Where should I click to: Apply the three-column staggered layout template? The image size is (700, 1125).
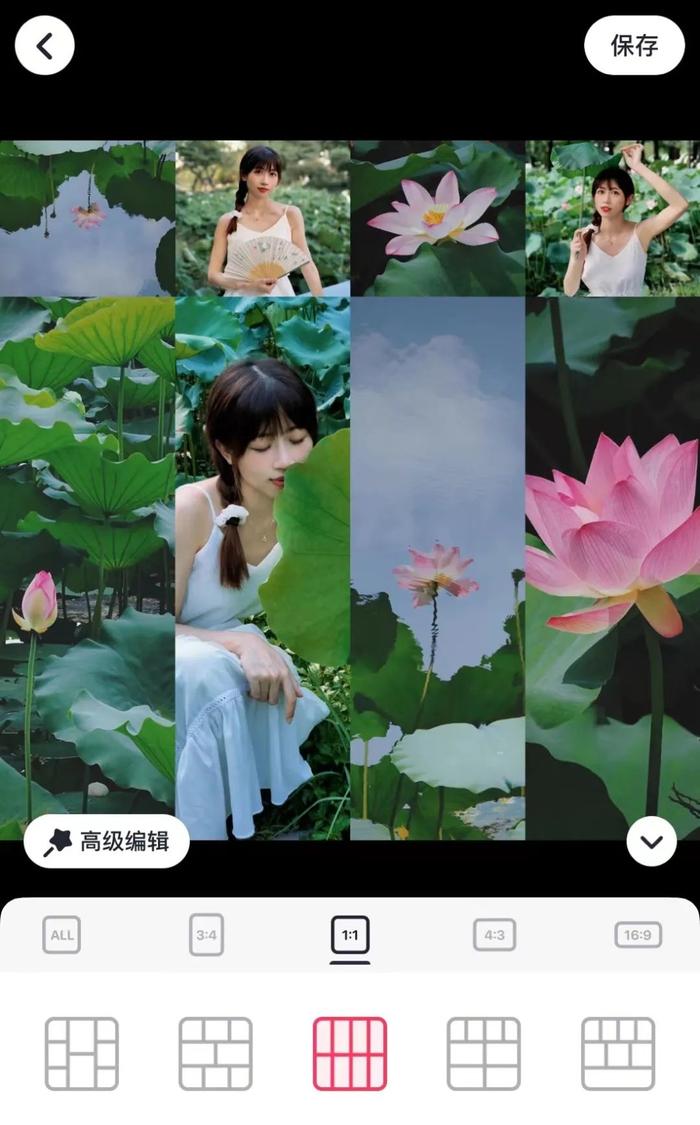[82, 1053]
